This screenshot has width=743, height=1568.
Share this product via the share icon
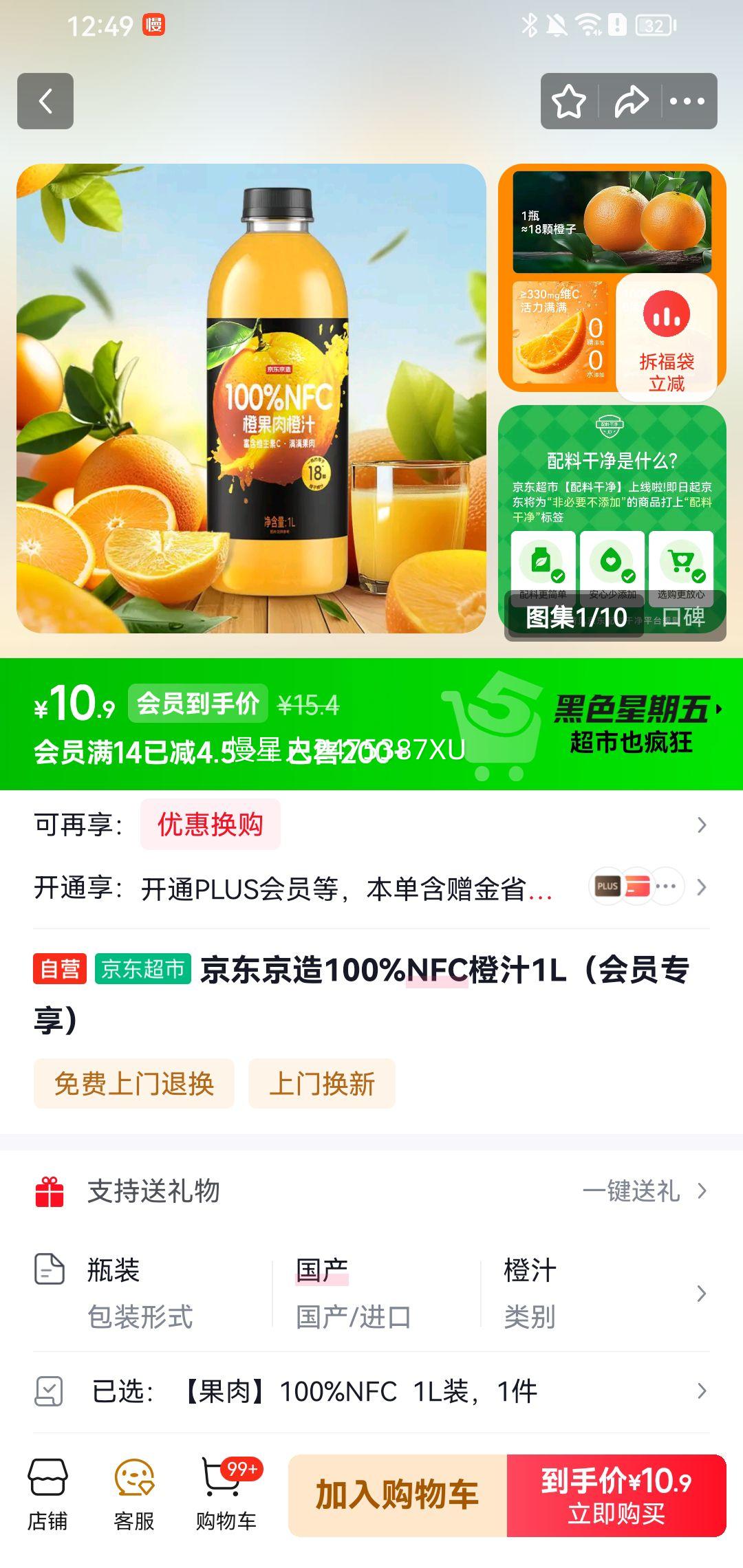tap(630, 101)
